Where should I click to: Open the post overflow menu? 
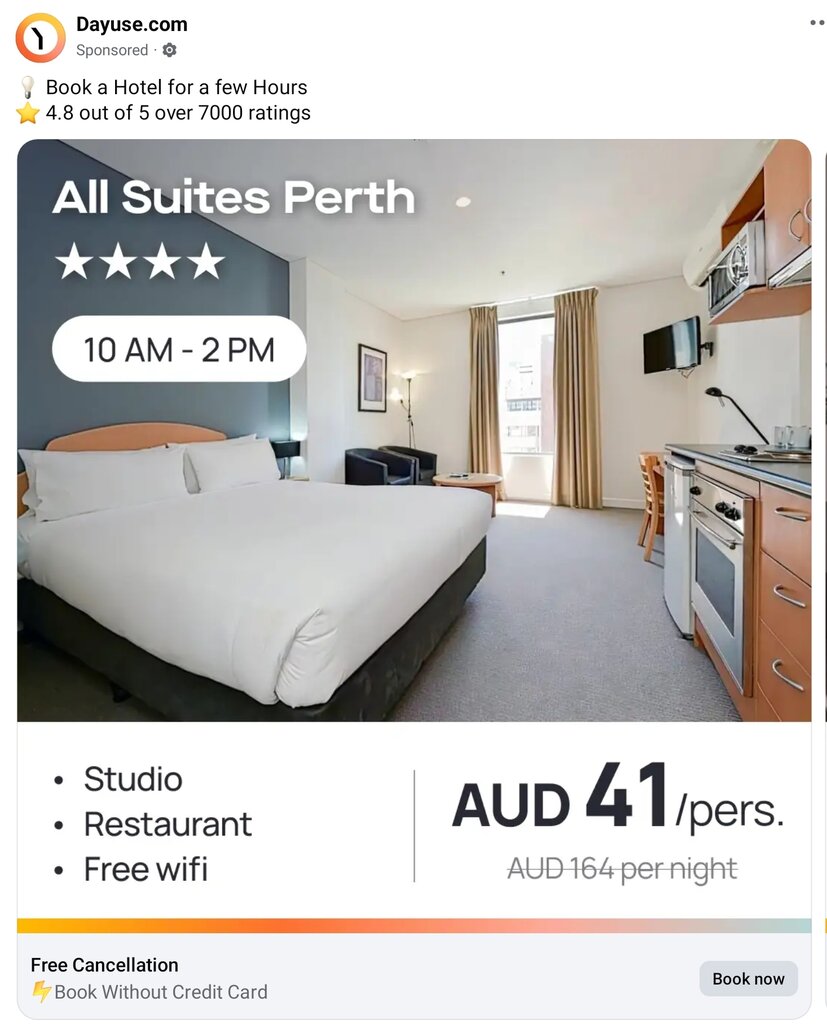(x=816, y=23)
